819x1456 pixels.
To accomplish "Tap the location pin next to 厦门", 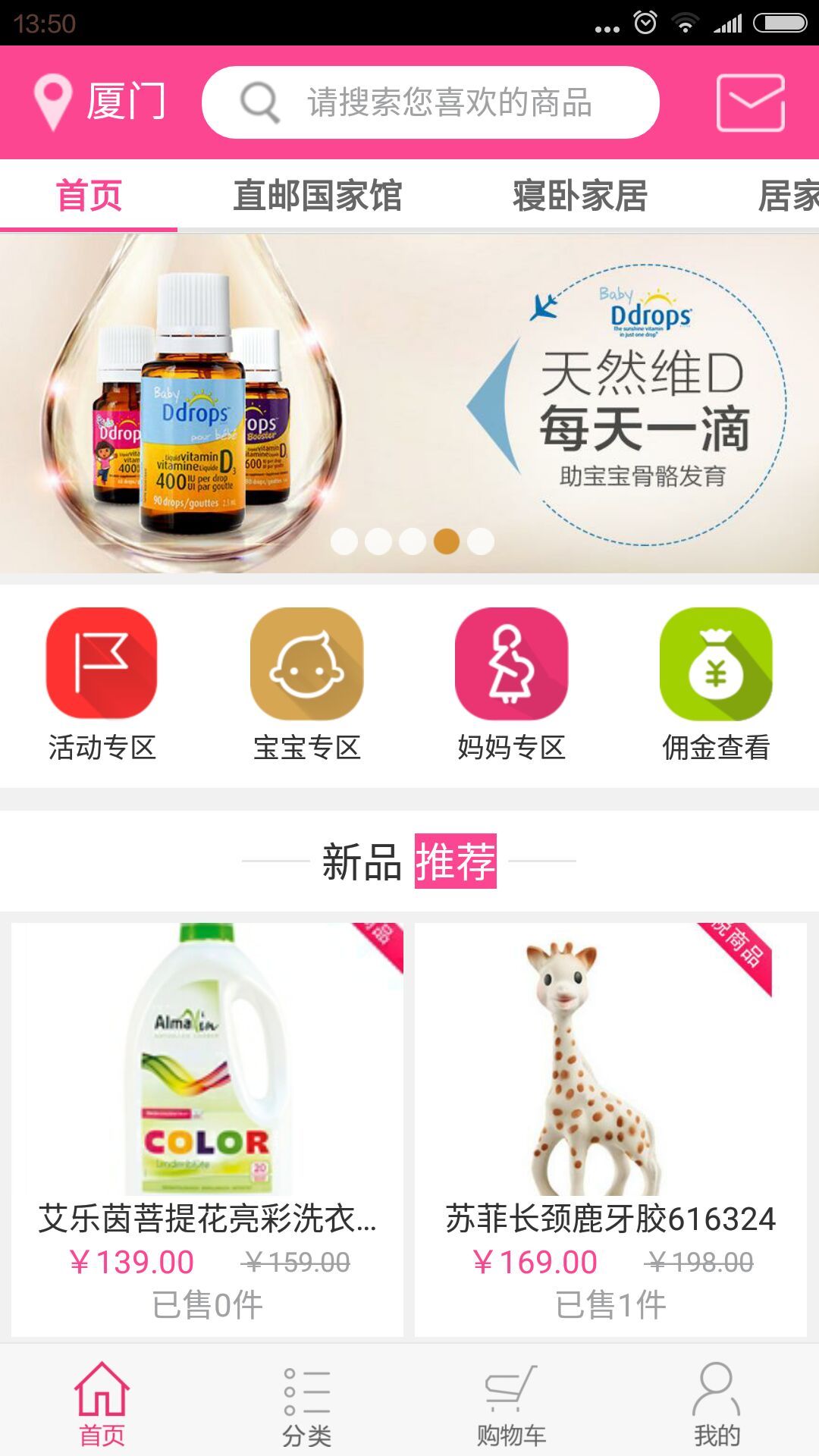I will [x=53, y=101].
